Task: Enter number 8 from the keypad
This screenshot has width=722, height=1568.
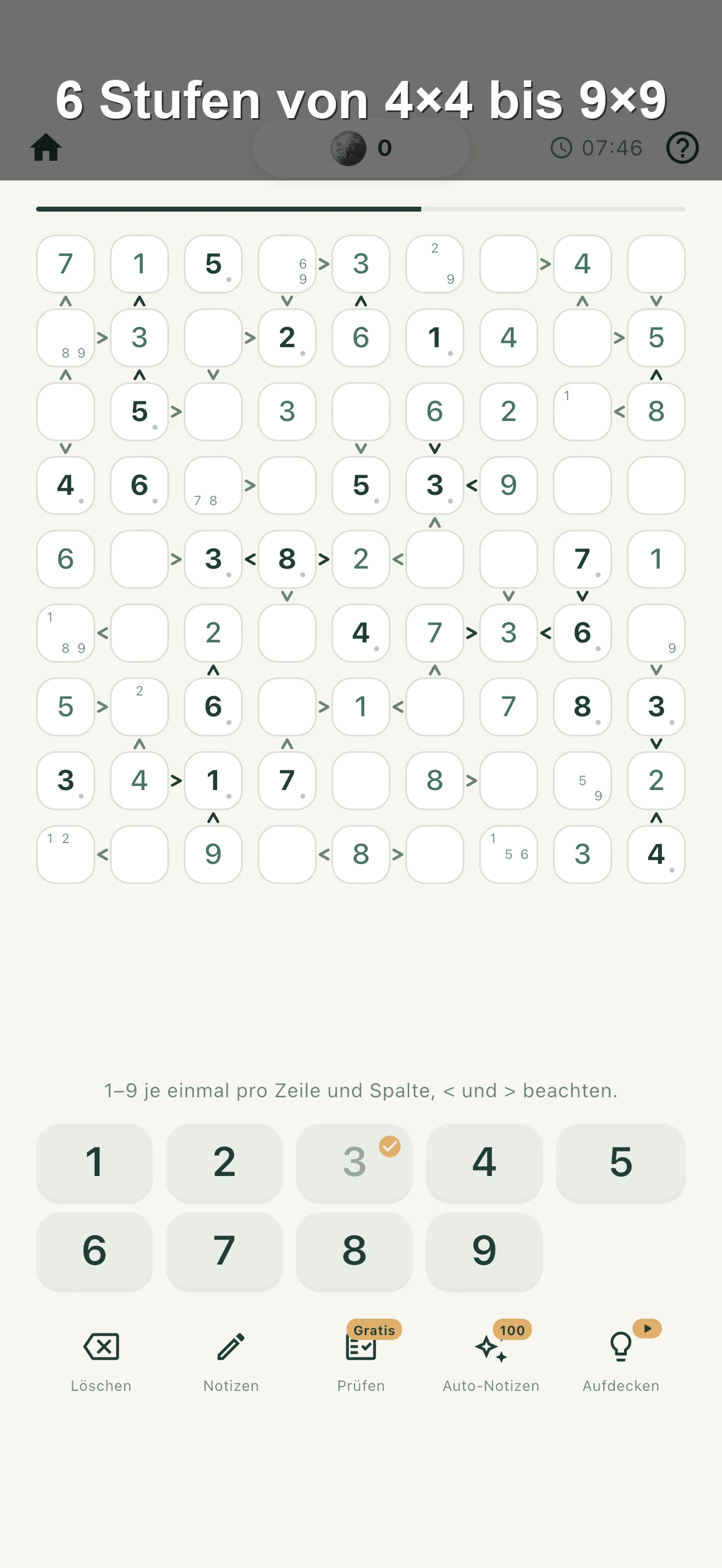Action: pos(354,1251)
